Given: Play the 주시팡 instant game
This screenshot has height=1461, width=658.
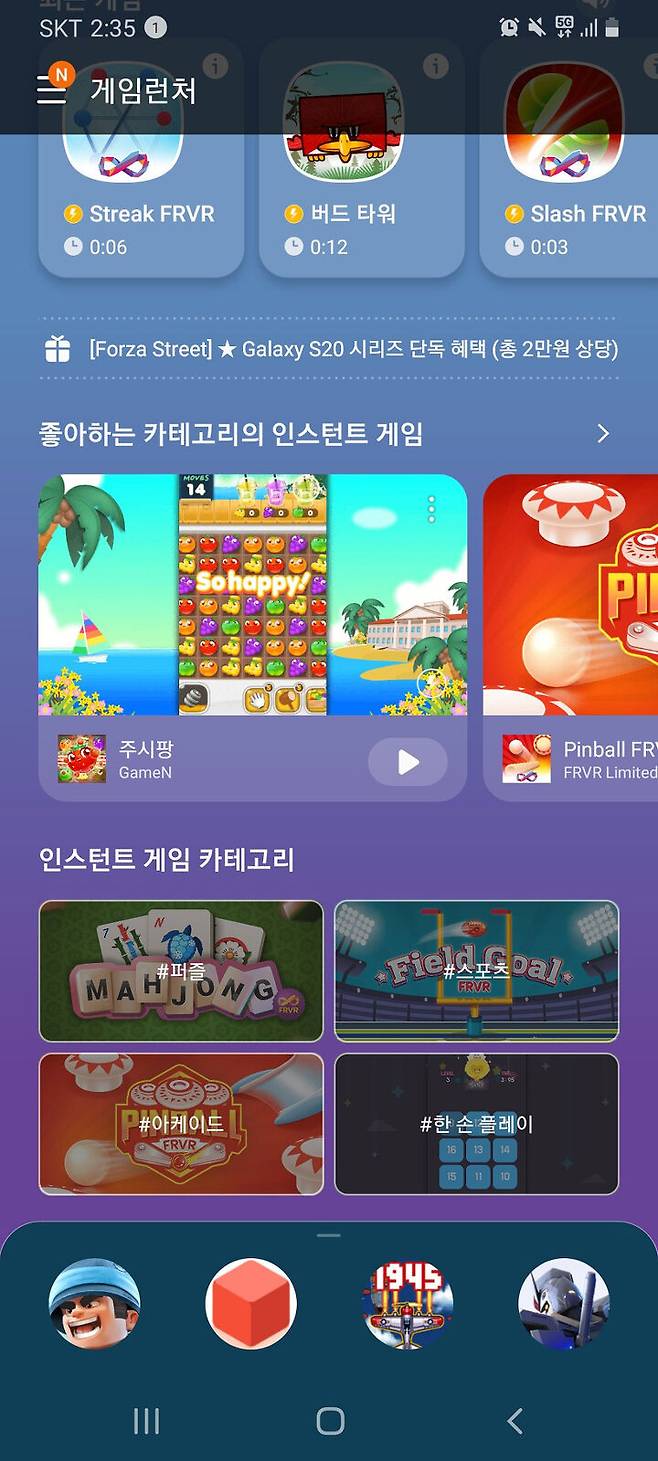Looking at the screenshot, I should [408, 763].
